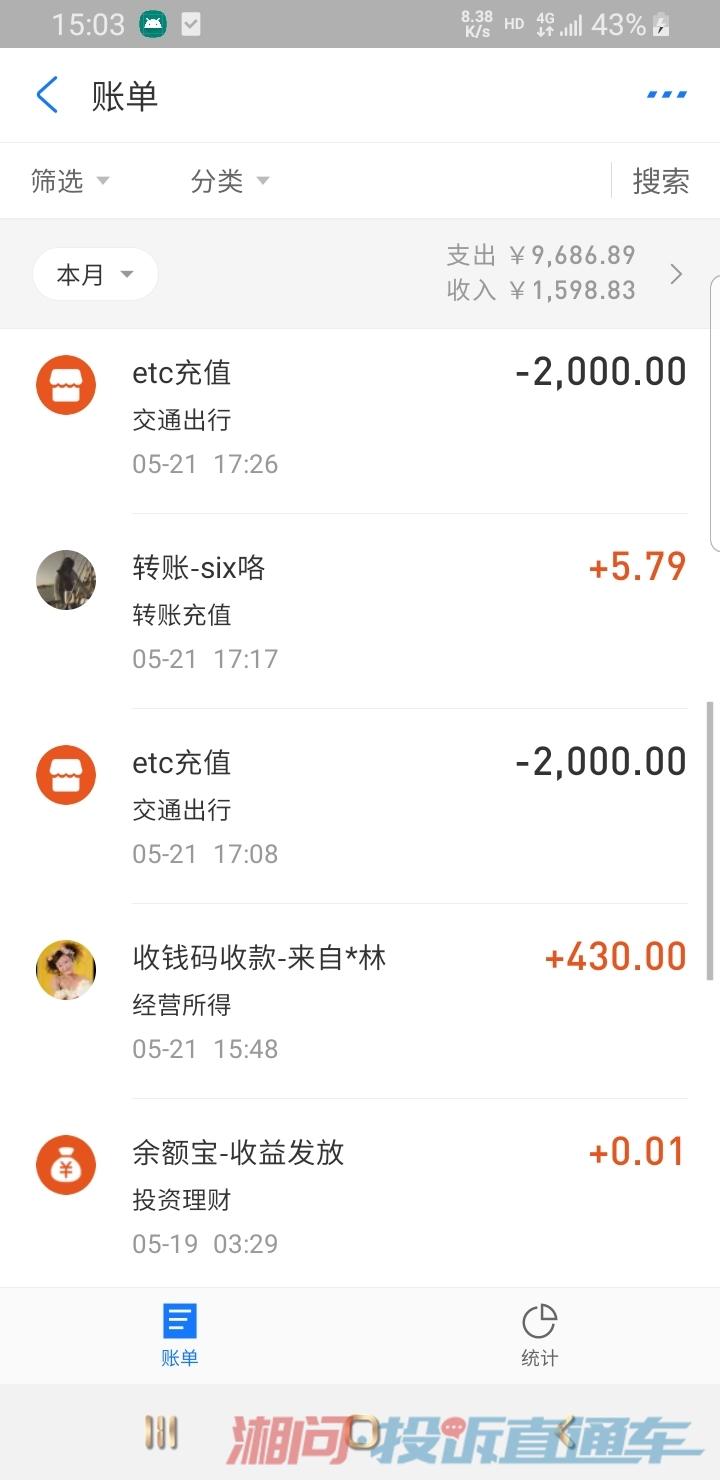Image resolution: width=720 pixels, height=1480 pixels.
Task: Switch to the 统计 tab
Action: coord(540,1335)
